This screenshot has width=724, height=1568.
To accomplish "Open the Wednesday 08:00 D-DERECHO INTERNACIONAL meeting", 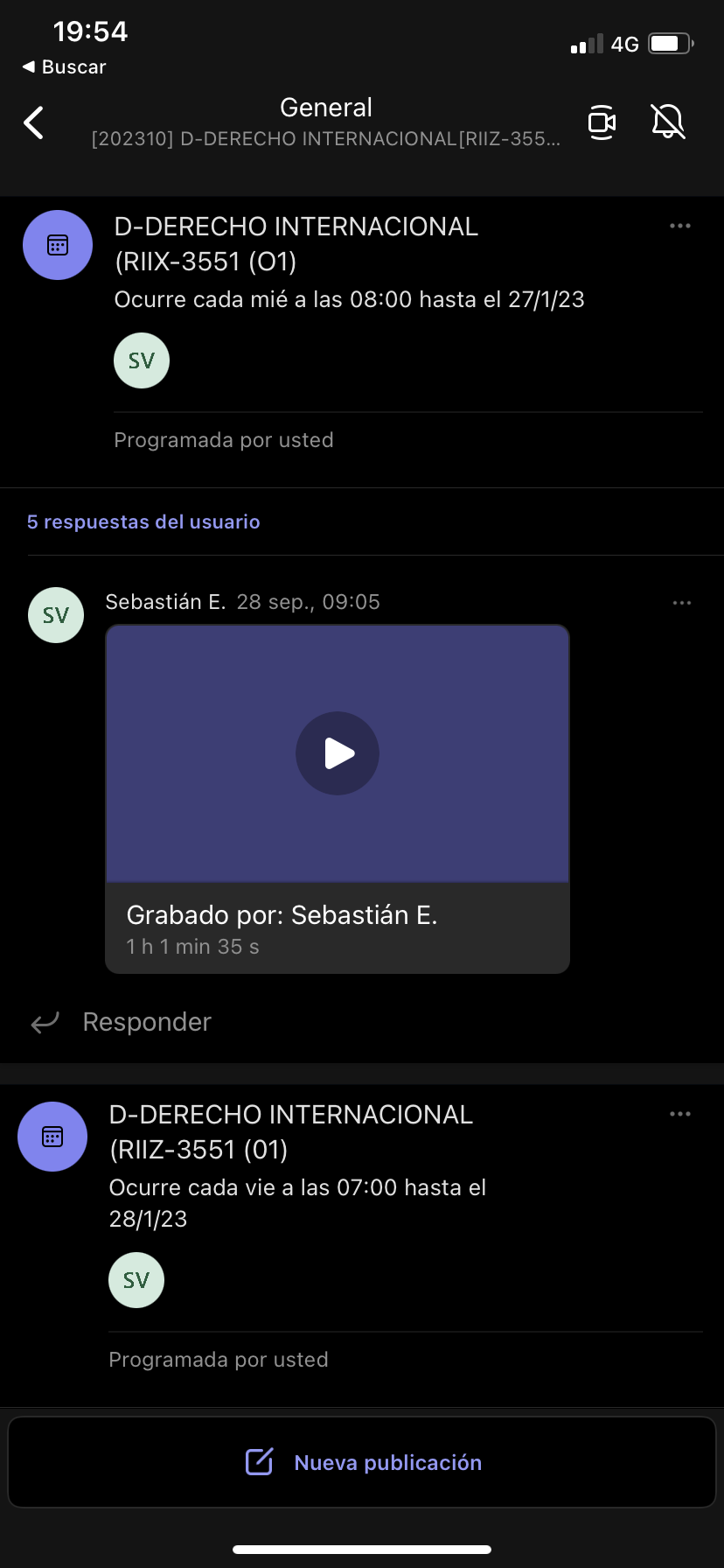I will [296, 244].
